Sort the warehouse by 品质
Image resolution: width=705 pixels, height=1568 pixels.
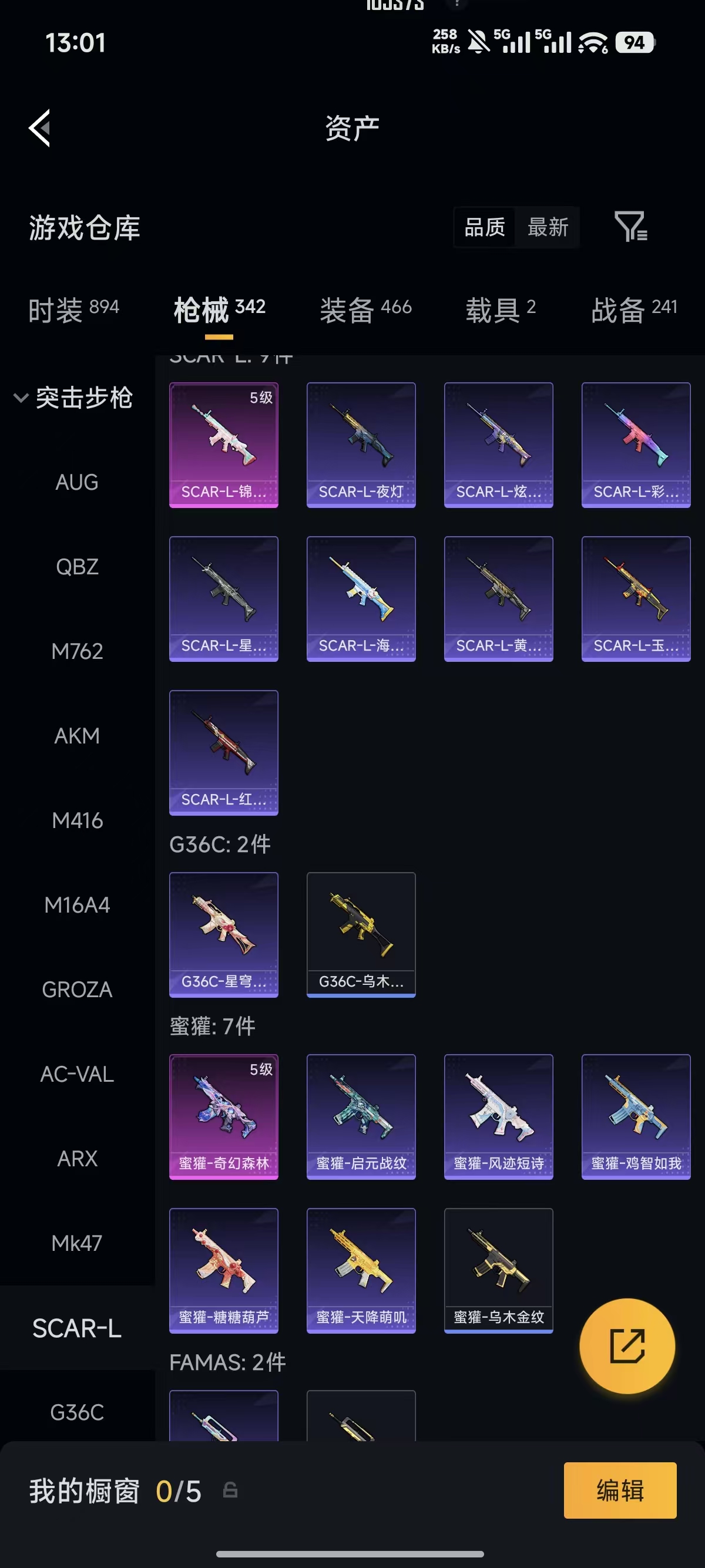pos(485,227)
